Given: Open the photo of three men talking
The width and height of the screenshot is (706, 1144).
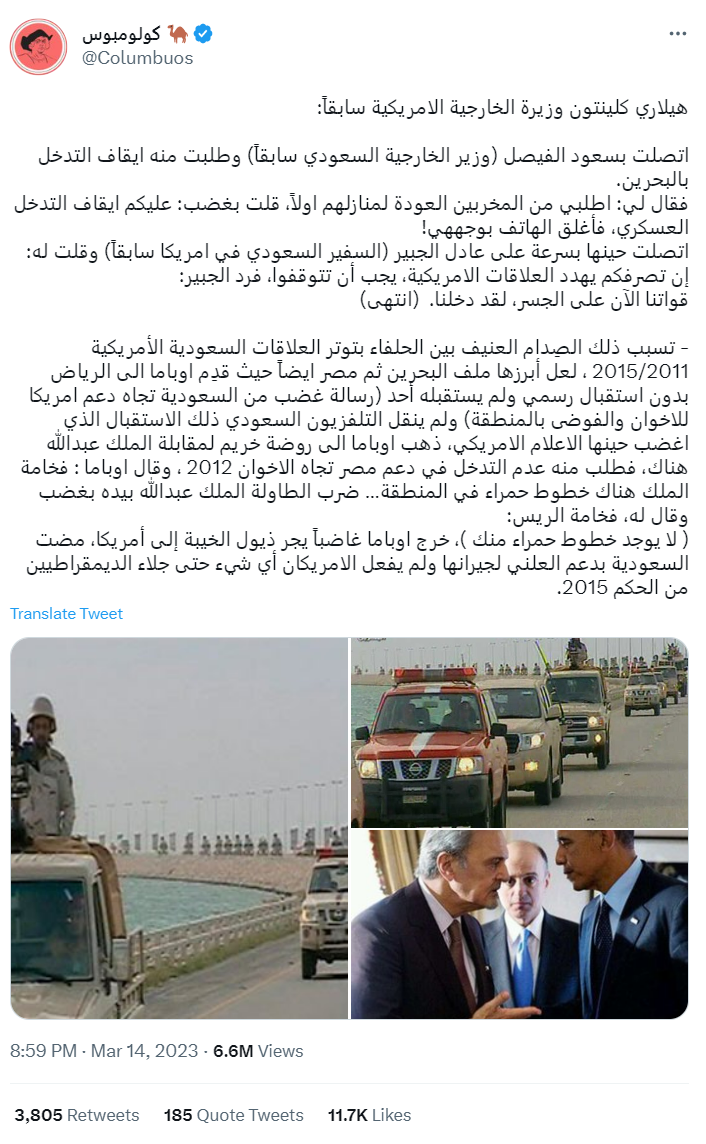Looking at the screenshot, I should coord(519,924).
